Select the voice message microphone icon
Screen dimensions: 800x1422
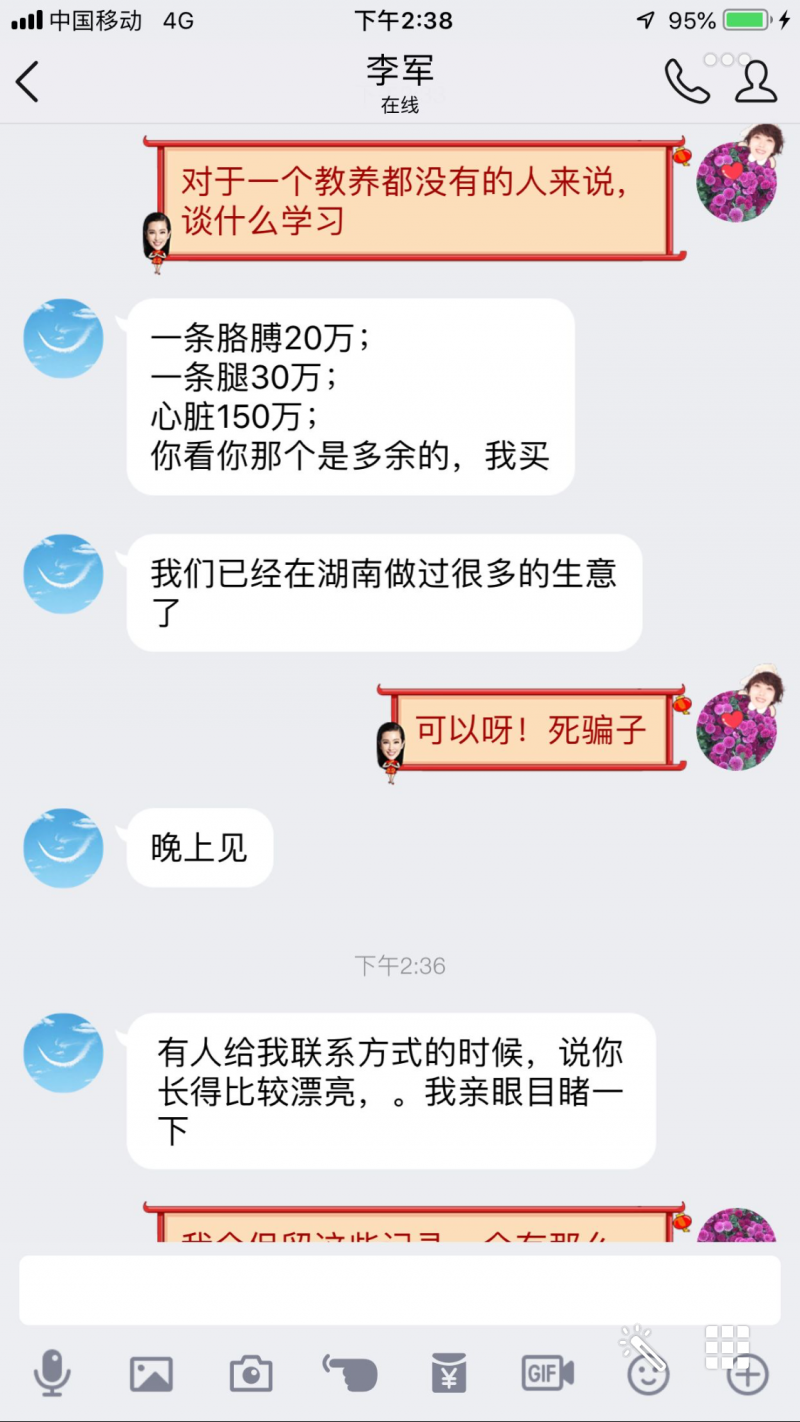(x=54, y=1373)
